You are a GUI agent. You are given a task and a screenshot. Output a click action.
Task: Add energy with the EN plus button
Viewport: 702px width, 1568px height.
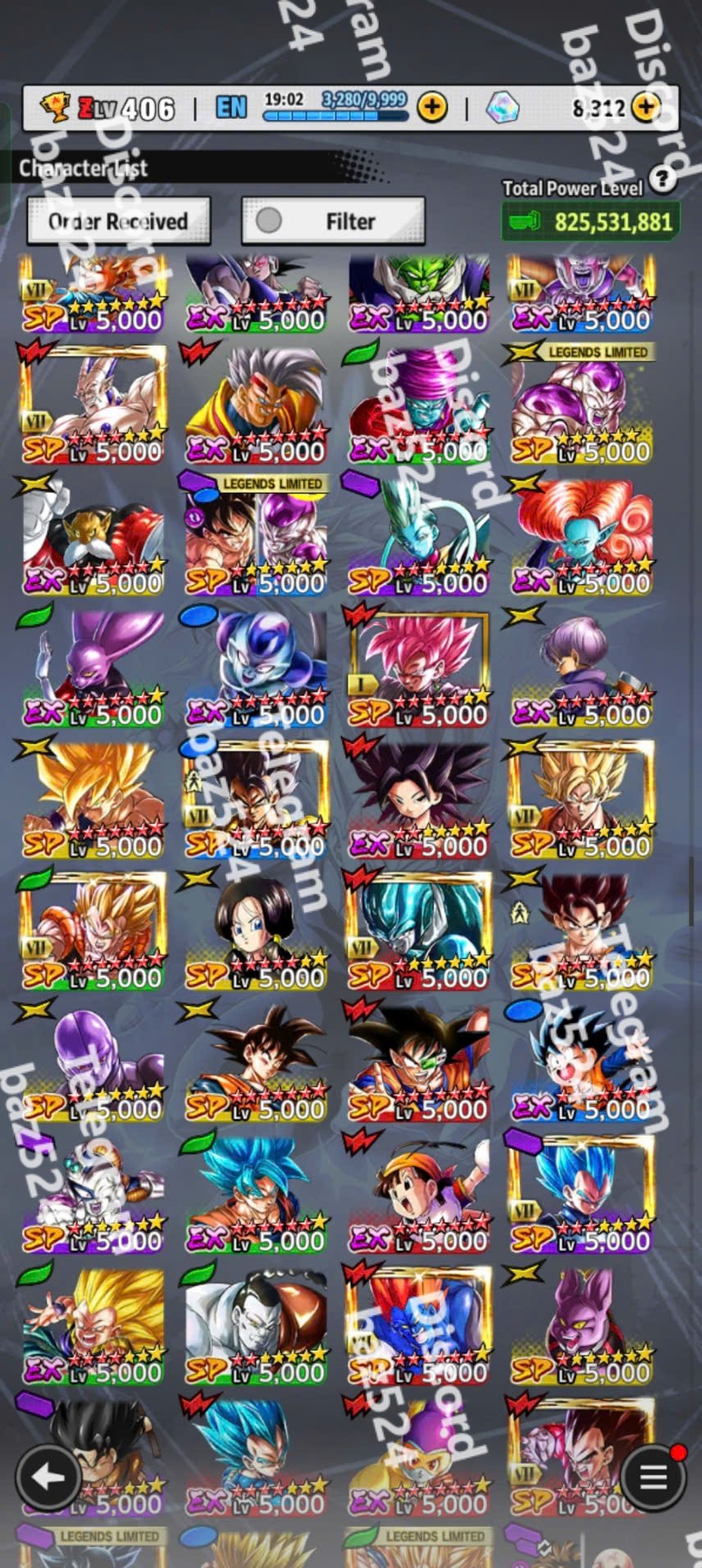[x=432, y=107]
